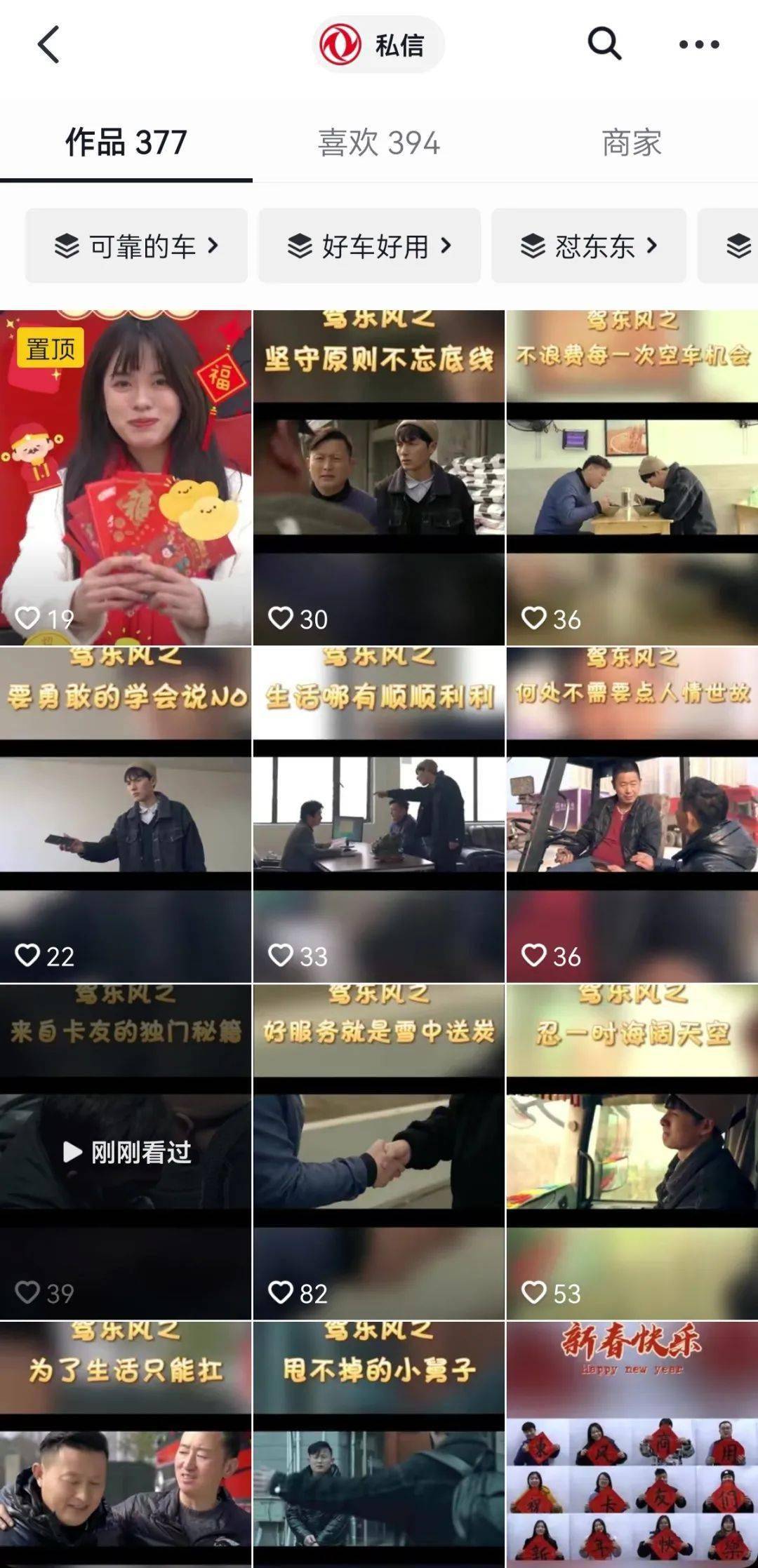The image size is (758, 1568).
Task: Go back using the top-left arrow
Action: tap(48, 45)
